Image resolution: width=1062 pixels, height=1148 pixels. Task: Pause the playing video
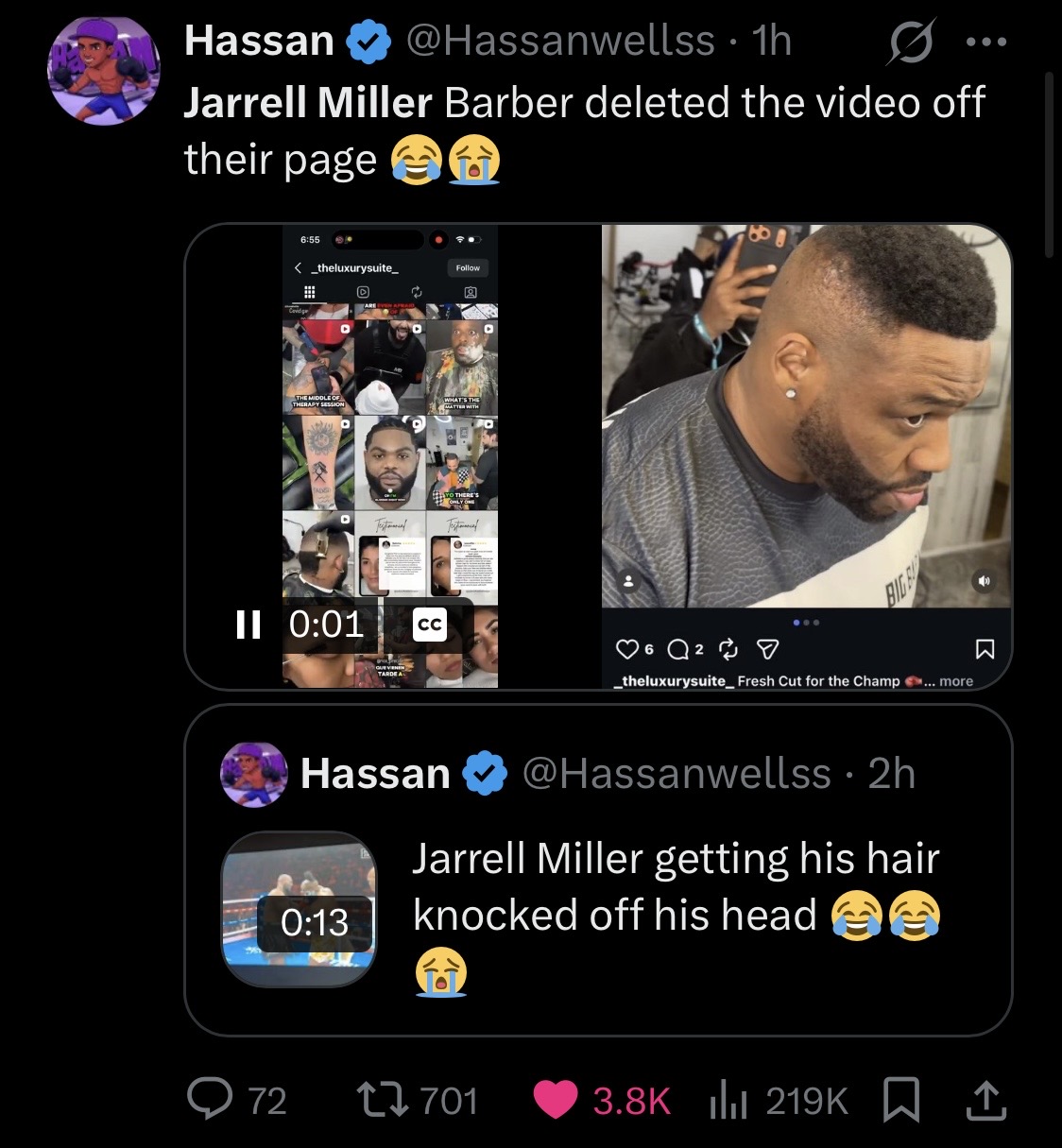point(248,625)
